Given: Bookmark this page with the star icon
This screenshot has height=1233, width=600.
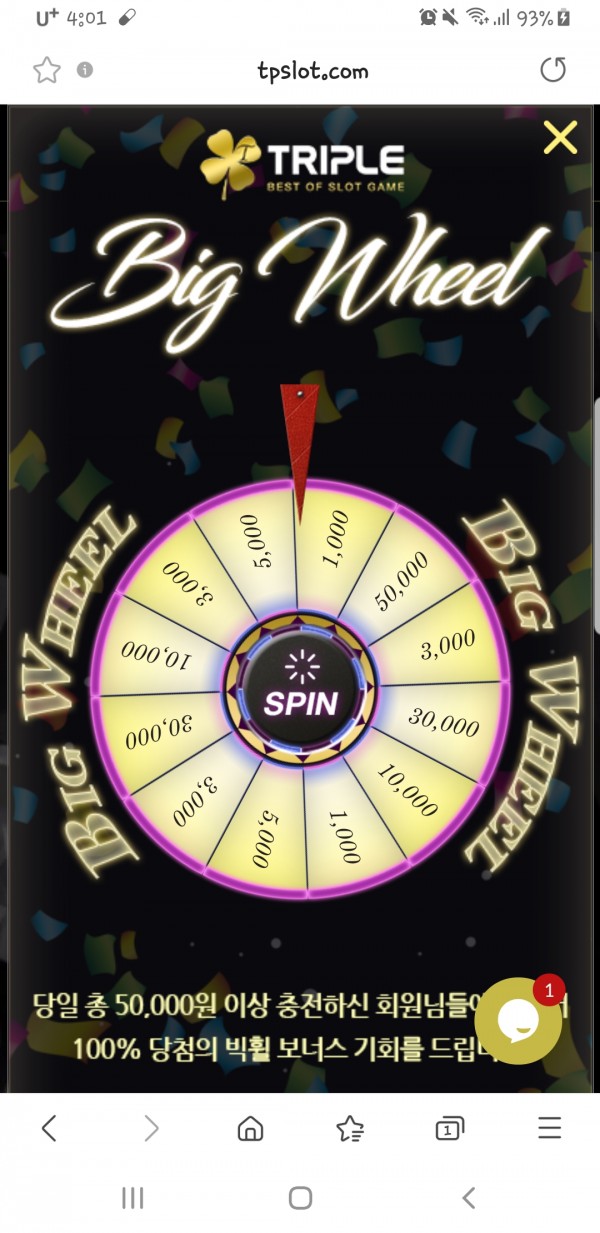Looking at the screenshot, I should (x=46, y=70).
